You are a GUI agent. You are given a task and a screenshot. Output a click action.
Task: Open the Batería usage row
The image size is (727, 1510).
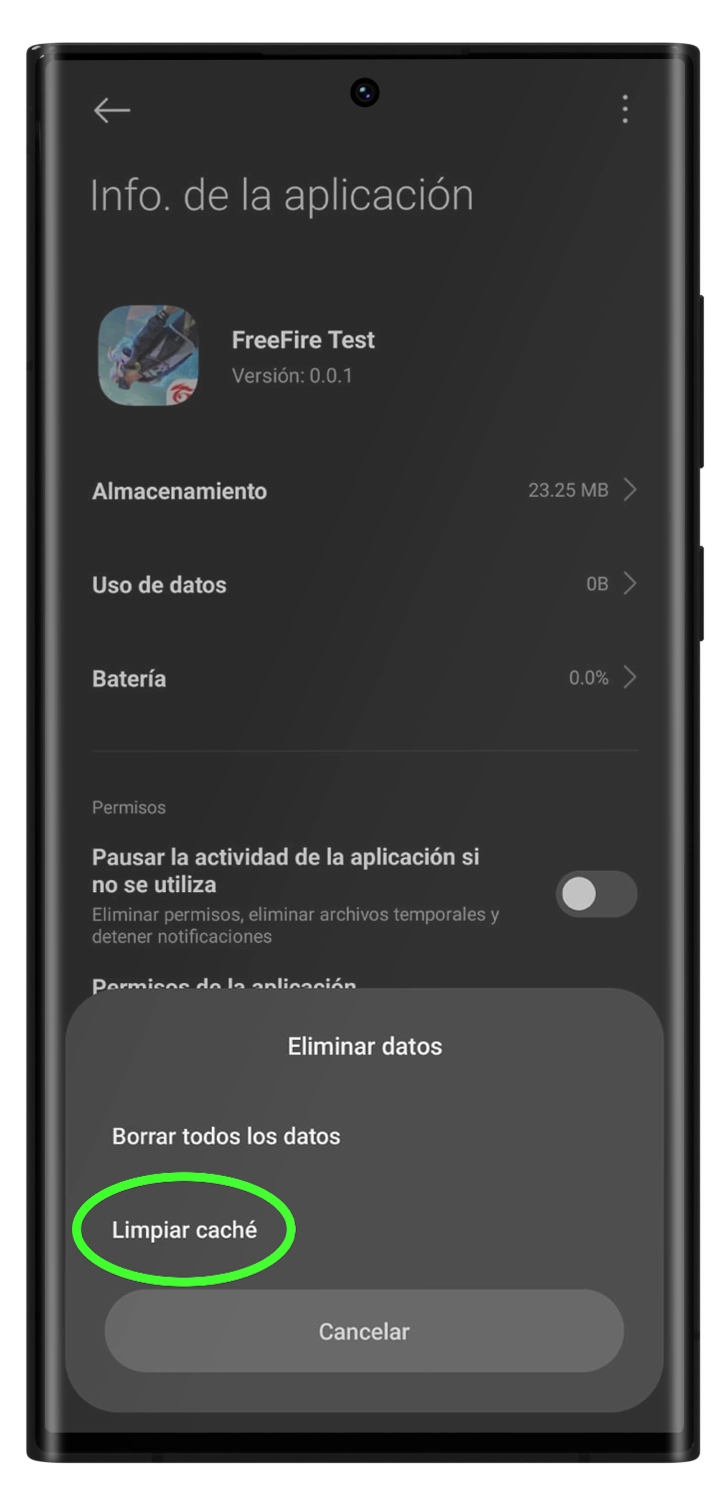pos(364,679)
